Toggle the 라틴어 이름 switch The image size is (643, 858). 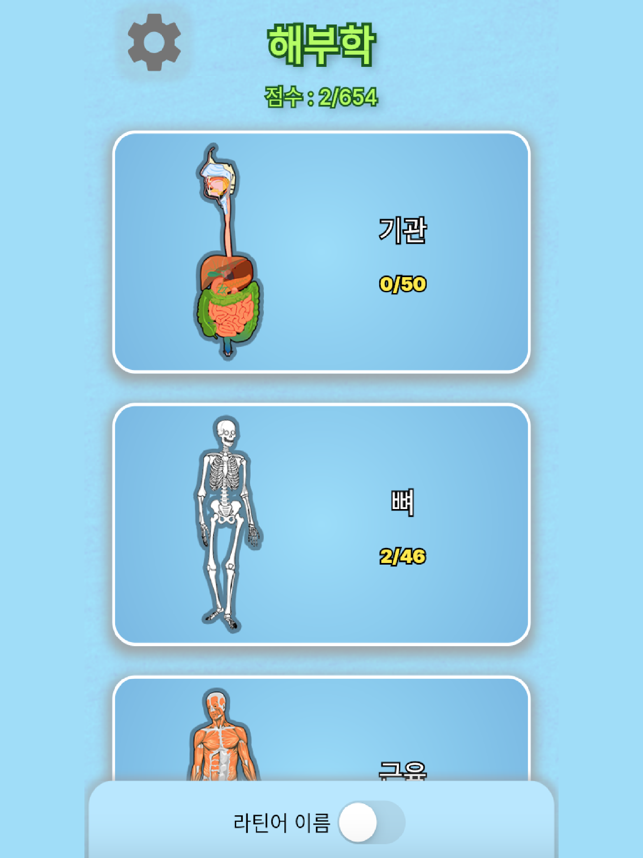(371, 823)
